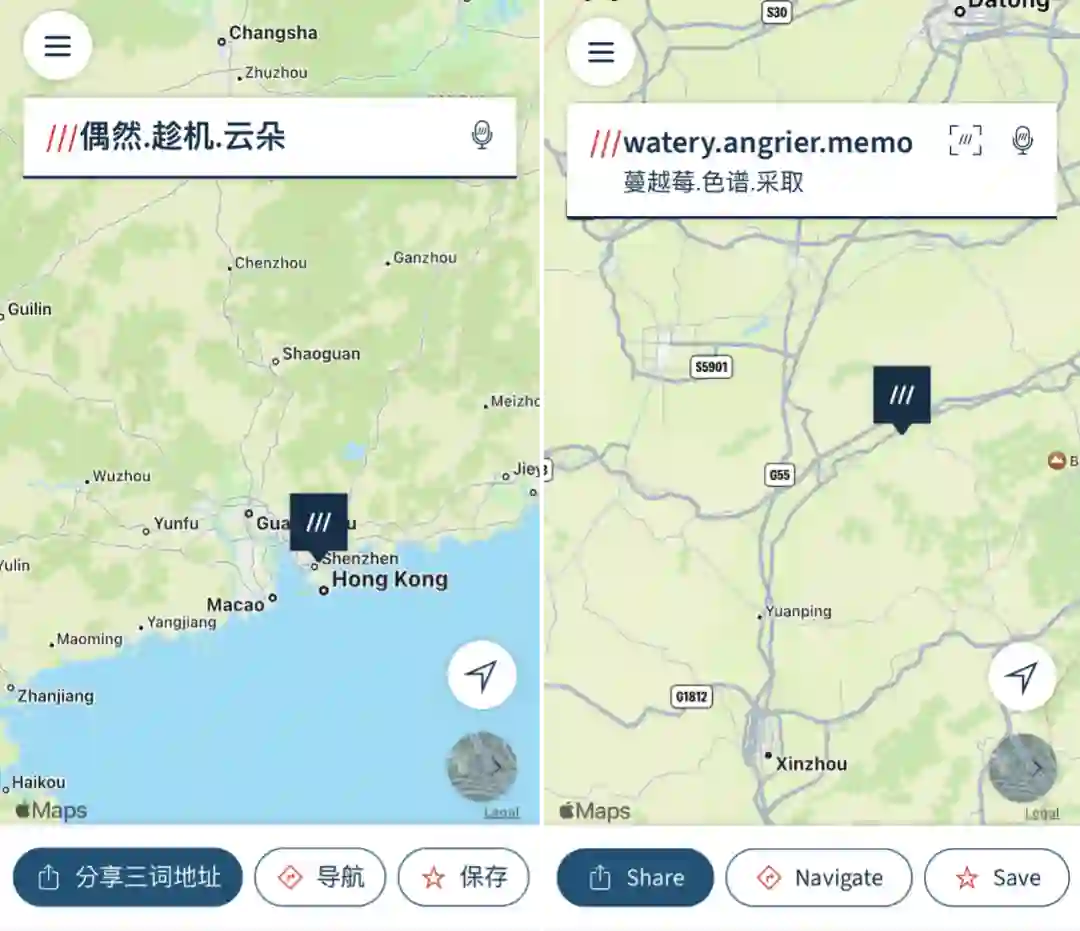Open the Legal link on the Xinzhou map
This screenshot has height=931, width=1080.
(1042, 813)
